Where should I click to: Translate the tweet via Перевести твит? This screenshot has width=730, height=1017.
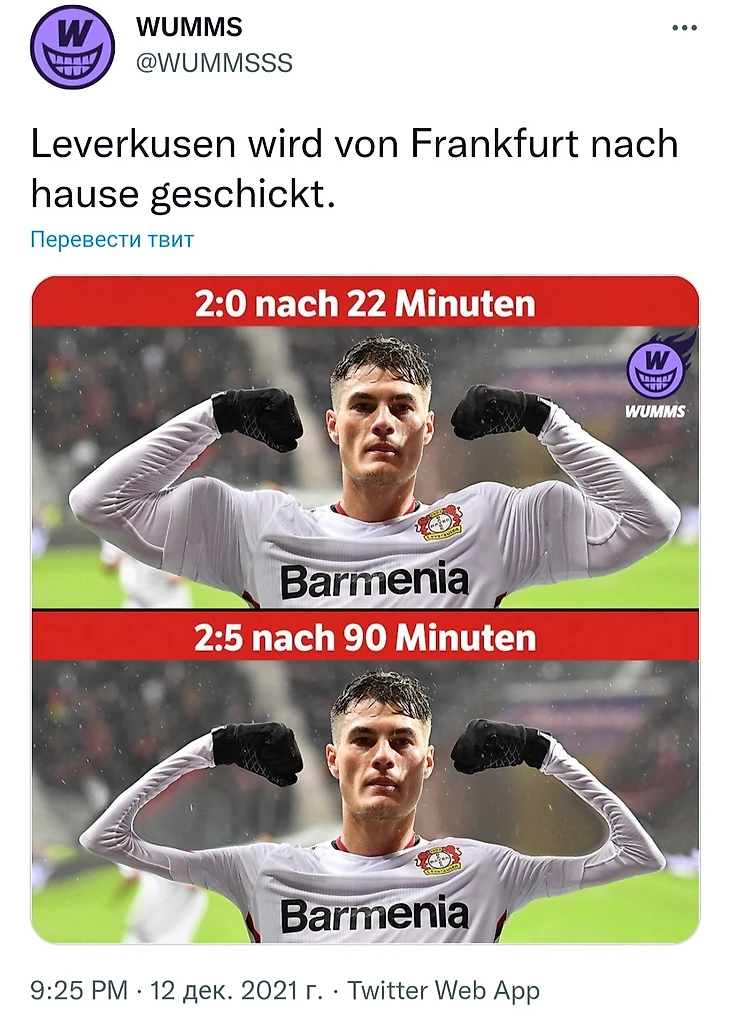tap(112, 239)
